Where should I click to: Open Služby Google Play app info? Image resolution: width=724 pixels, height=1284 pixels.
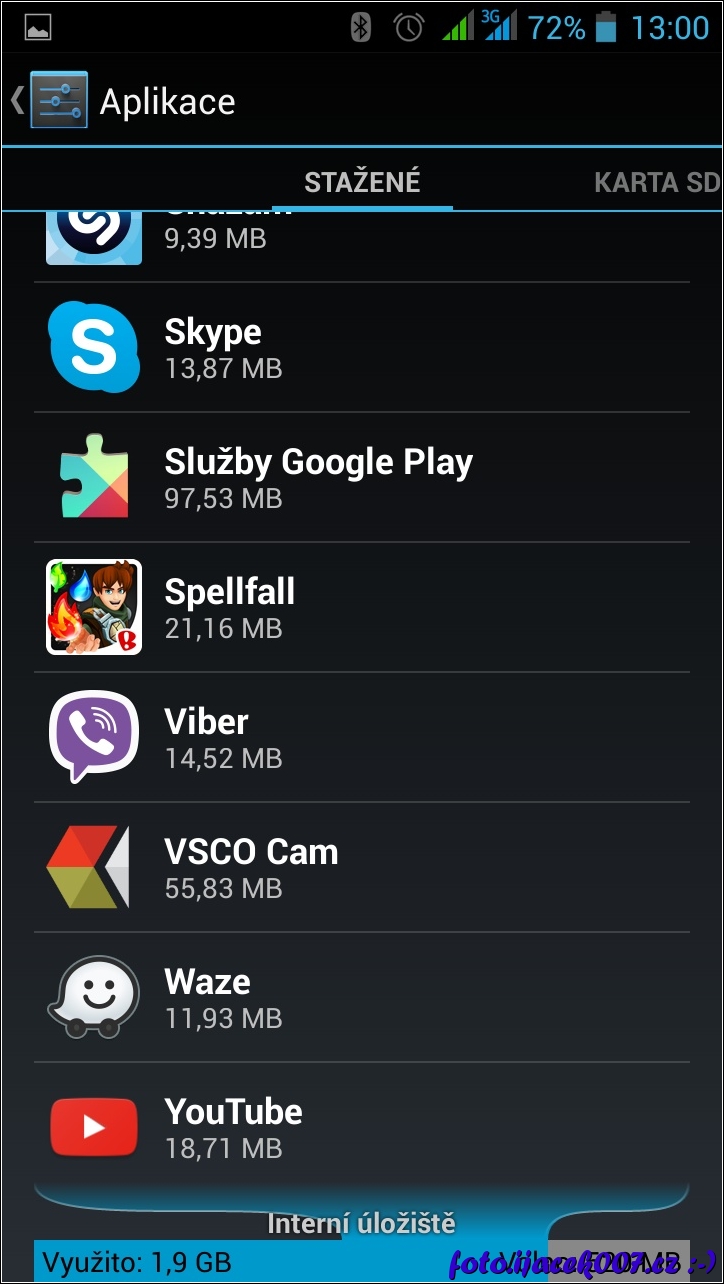click(361, 478)
